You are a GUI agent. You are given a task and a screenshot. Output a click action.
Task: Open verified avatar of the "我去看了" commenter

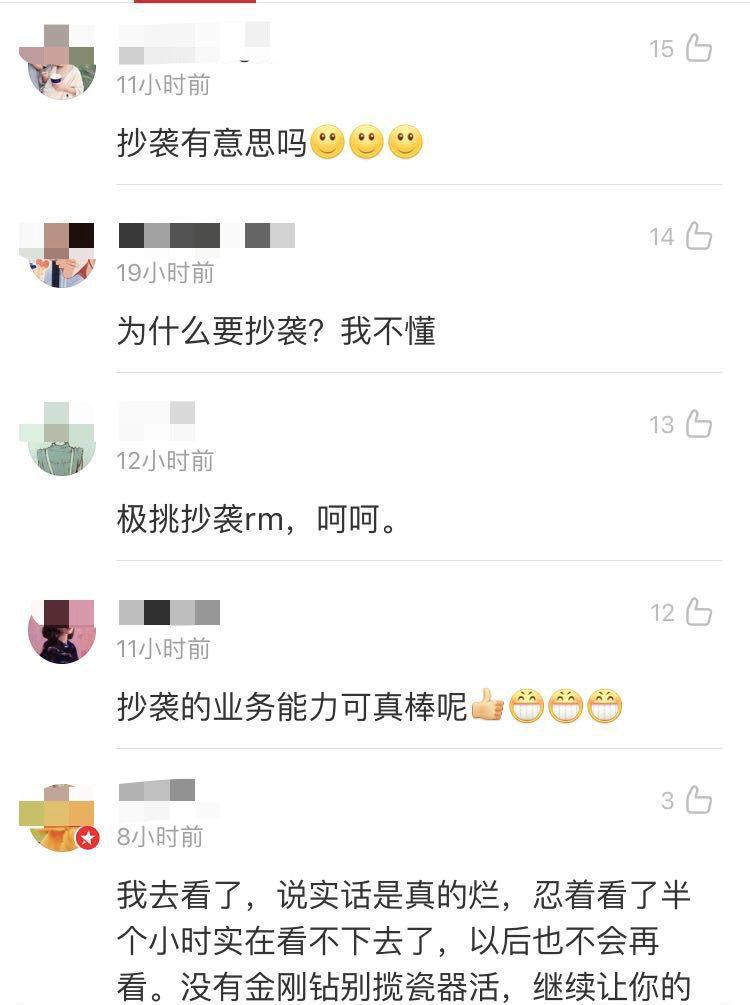click(x=58, y=816)
